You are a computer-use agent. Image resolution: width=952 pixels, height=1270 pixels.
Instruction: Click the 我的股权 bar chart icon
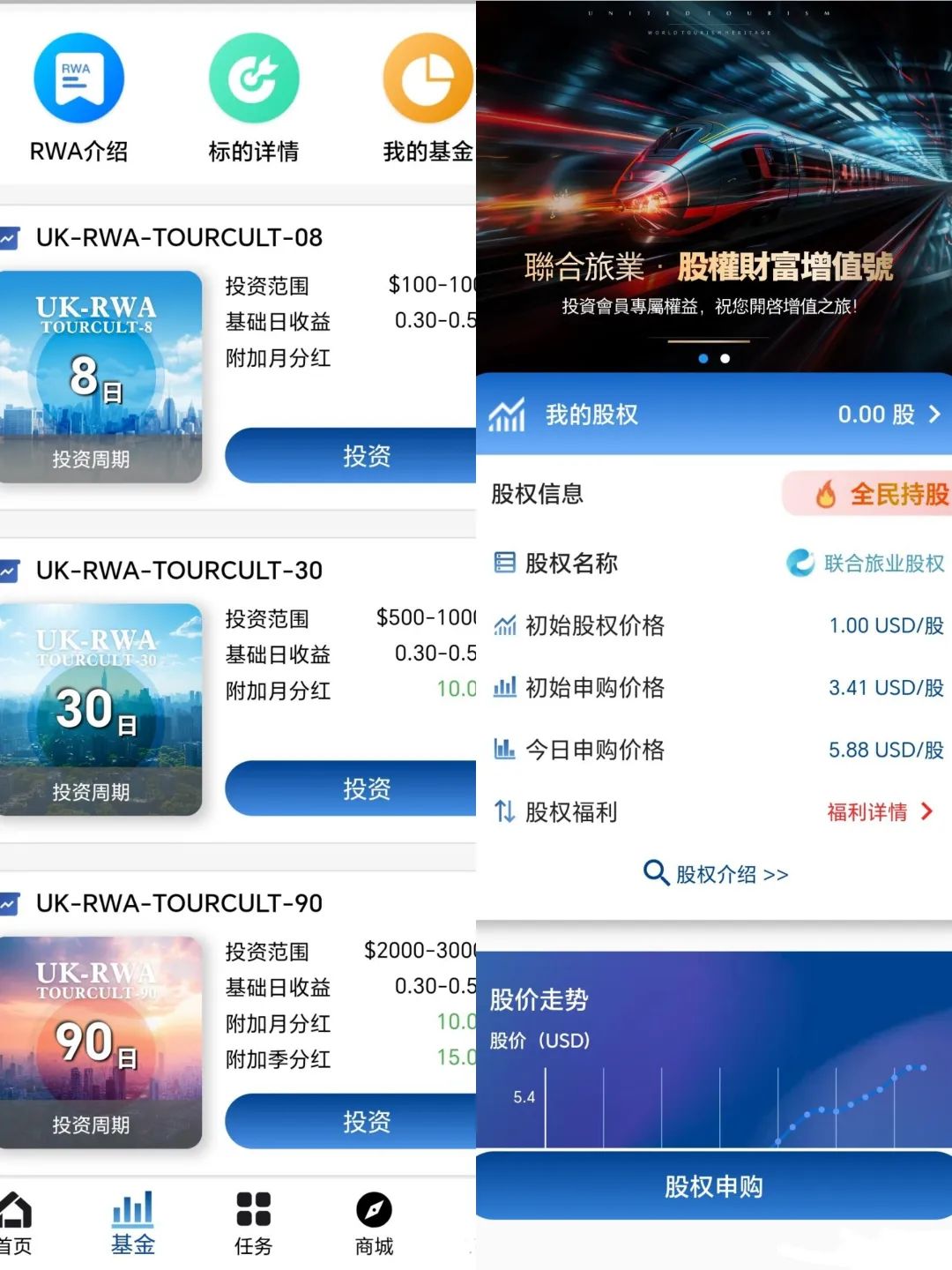tap(509, 414)
